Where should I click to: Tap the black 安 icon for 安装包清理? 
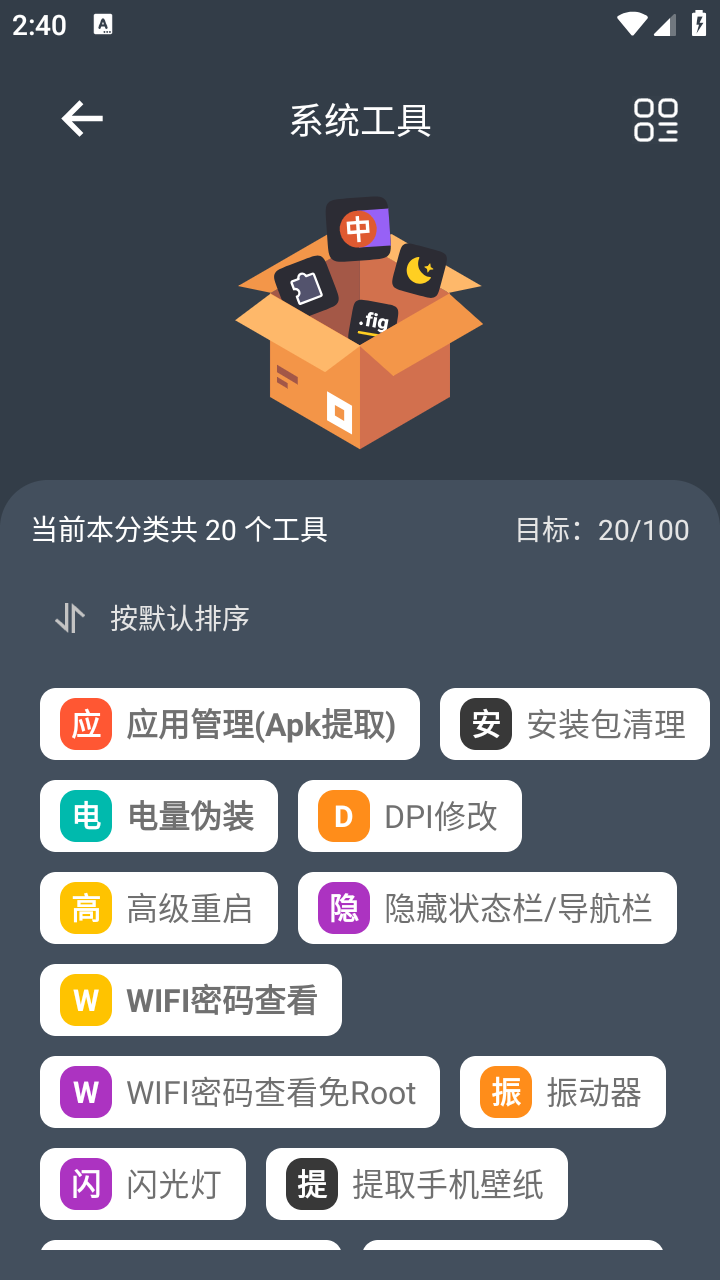click(486, 723)
